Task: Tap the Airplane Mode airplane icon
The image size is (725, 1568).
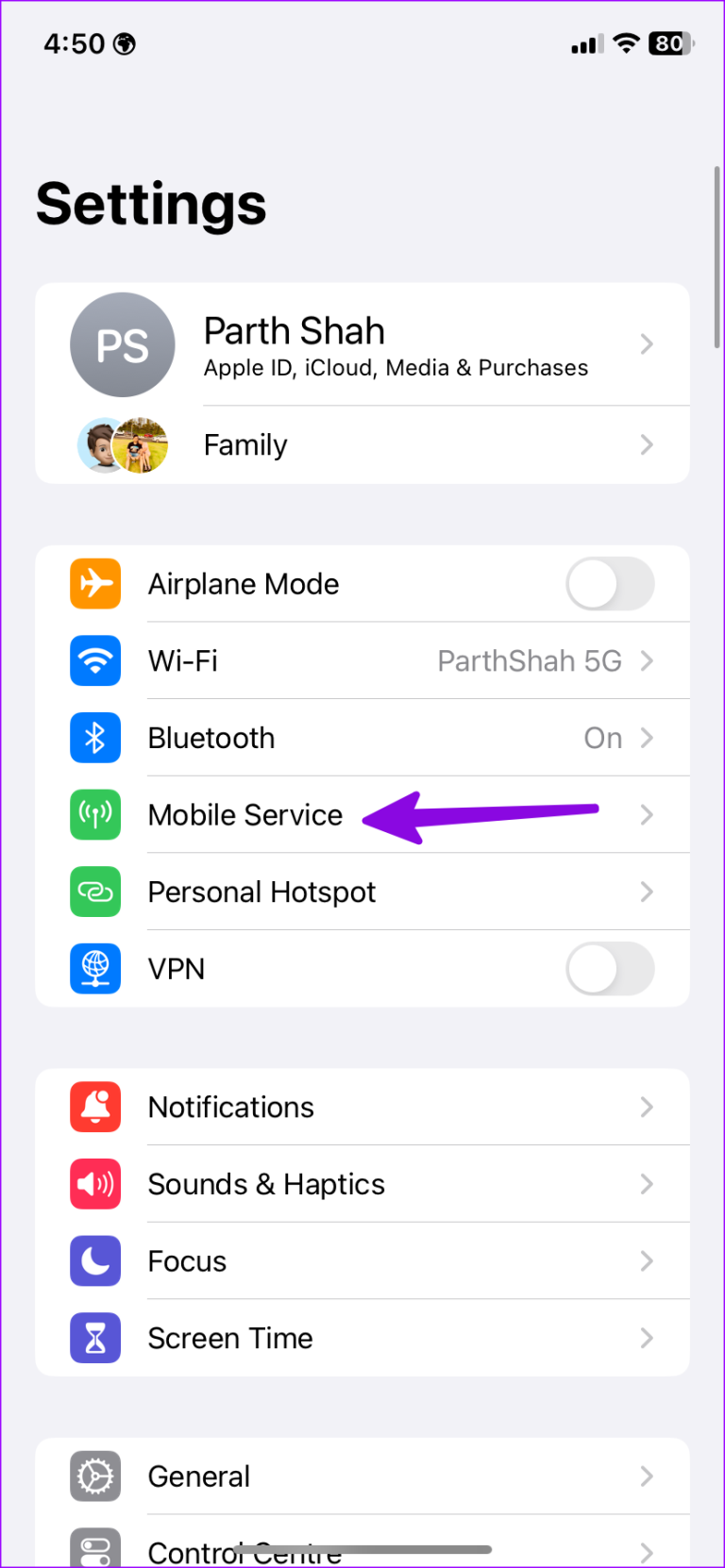Action: [x=94, y=583]
